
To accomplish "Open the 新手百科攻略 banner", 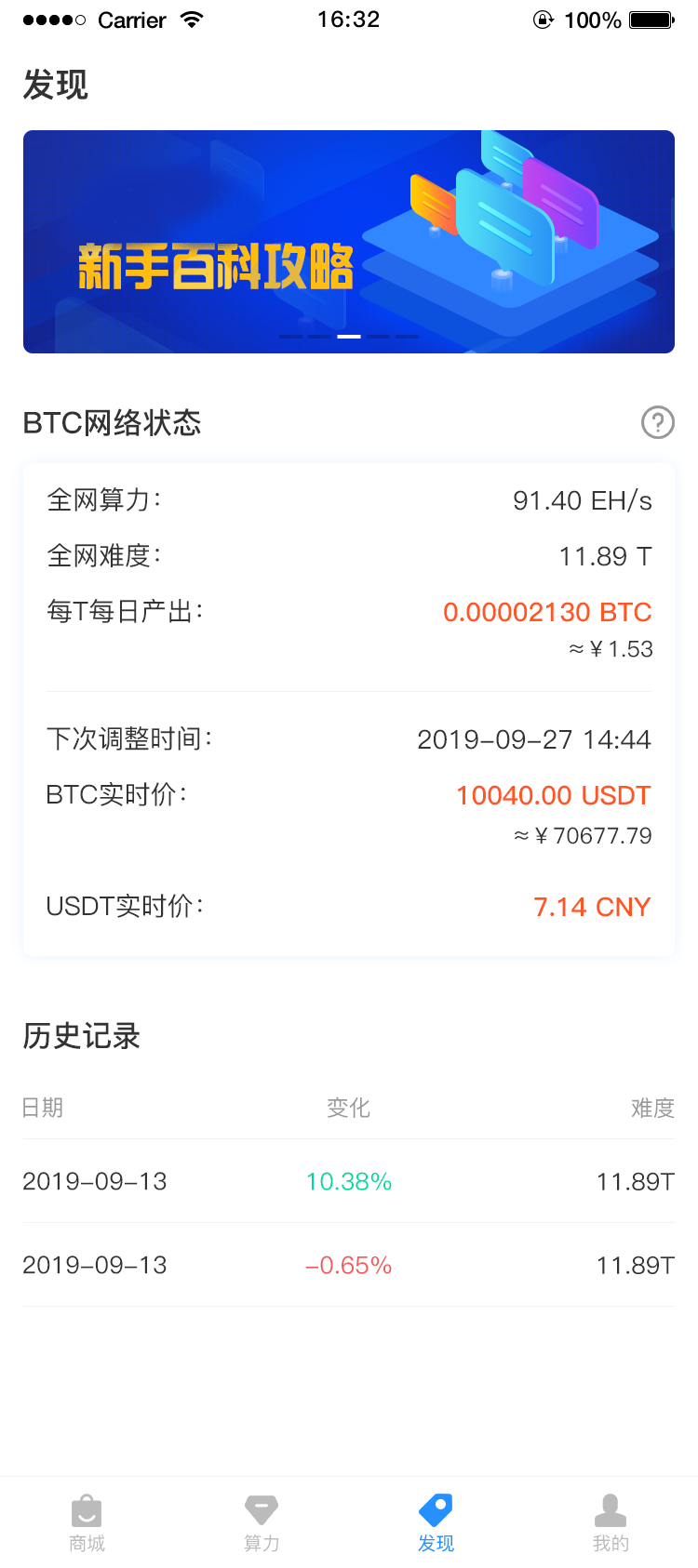I will click(x=348, y=242).
